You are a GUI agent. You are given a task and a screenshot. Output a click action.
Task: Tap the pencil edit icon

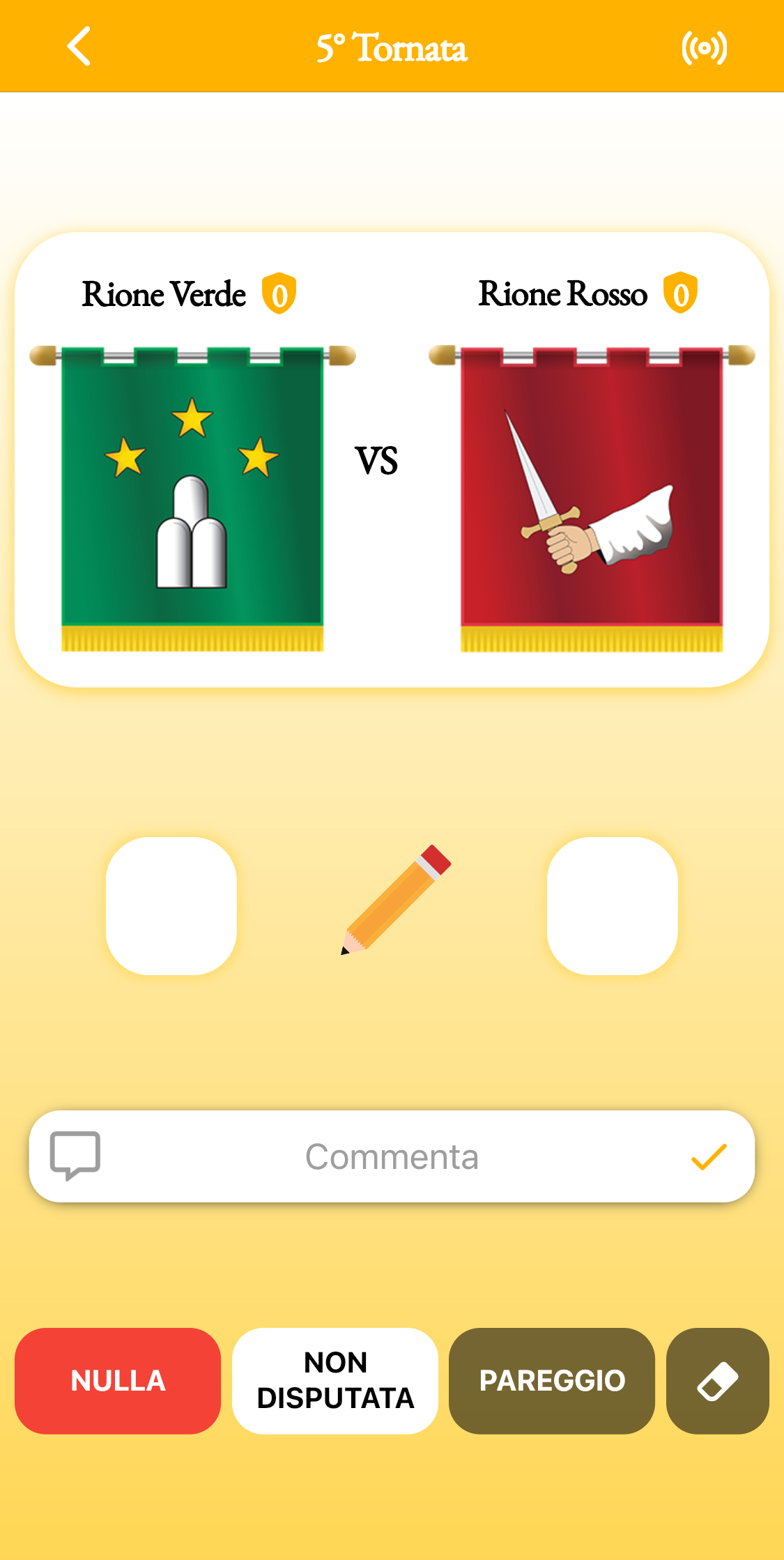[395, 900]
